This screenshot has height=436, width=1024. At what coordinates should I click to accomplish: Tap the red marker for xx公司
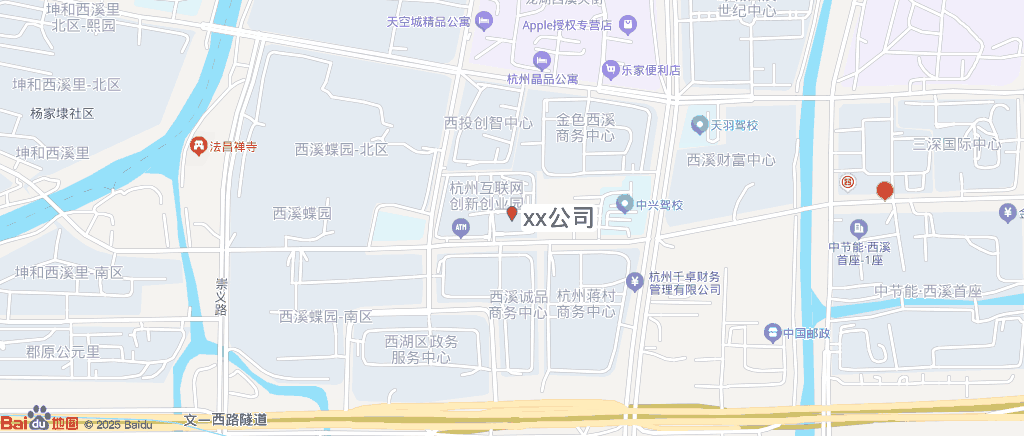pos(512,214)
